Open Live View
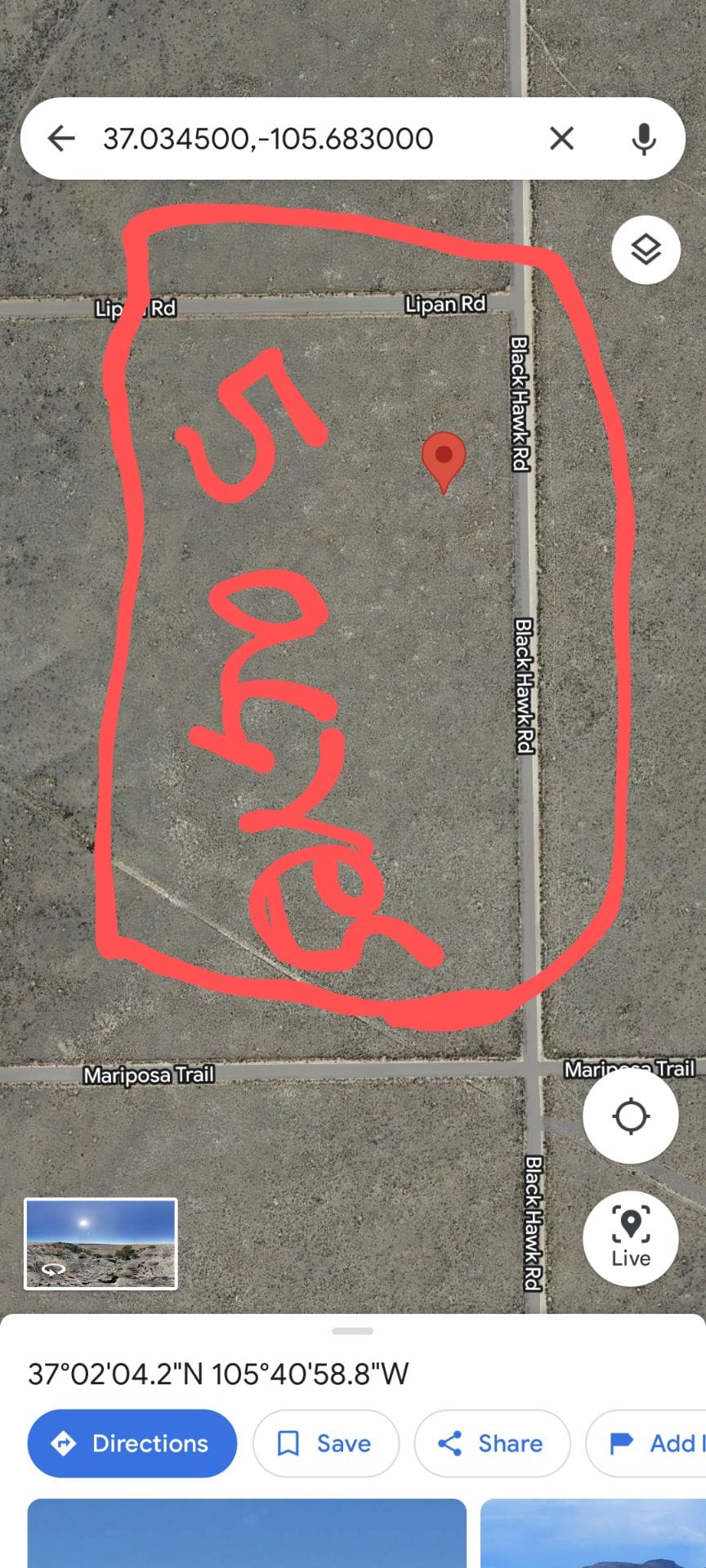Screen dimensions: 706x1568 (x=631, y=1238)
